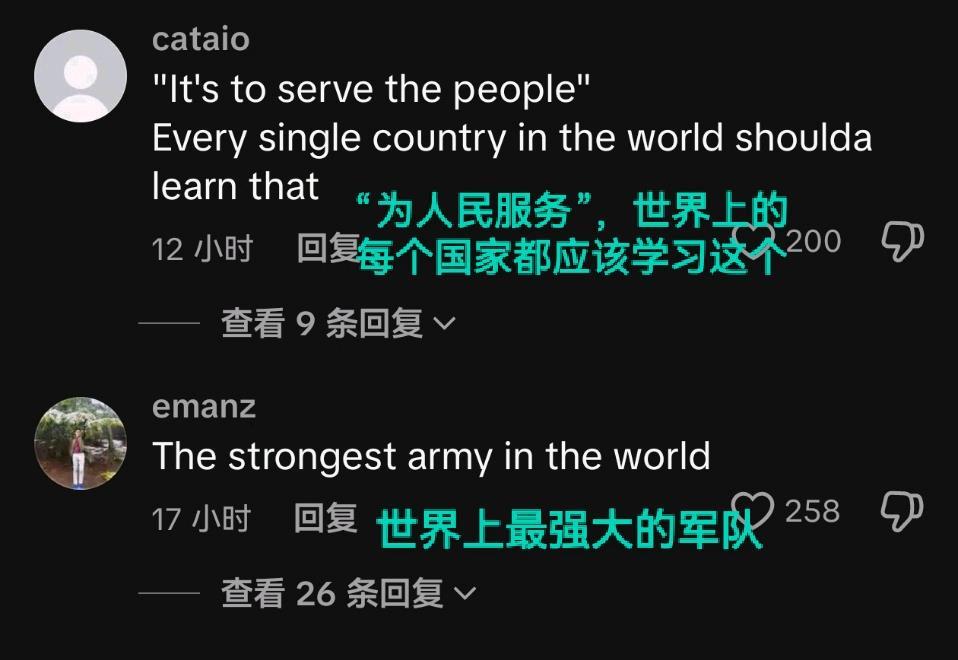Dislike emanz's comment
The image size is (958, 660).
tap(901, 511)
